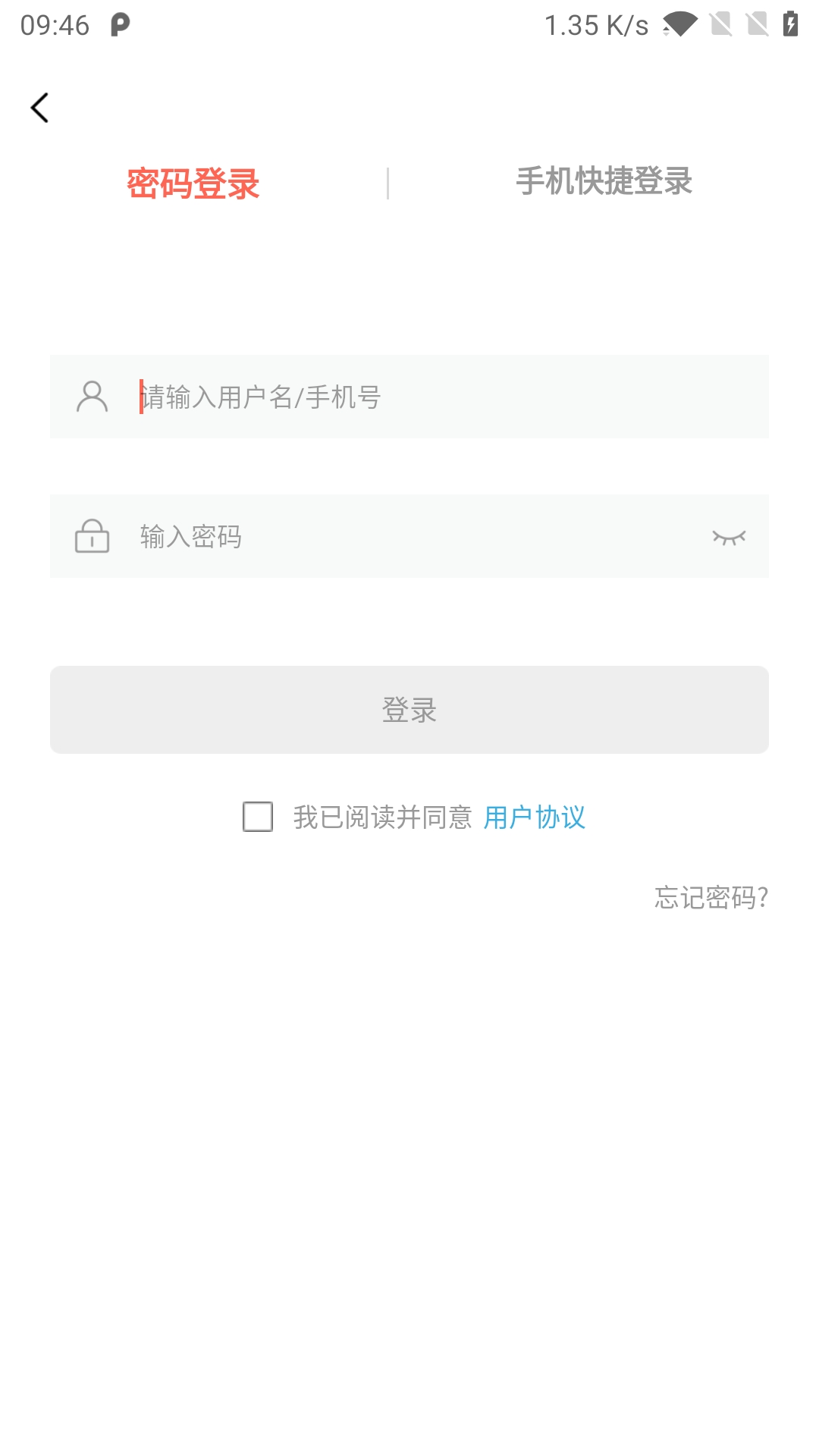The image size is (819, 1456).
Task: Open the 用户协议 agreement link
Action: click(x=534, y=817)
